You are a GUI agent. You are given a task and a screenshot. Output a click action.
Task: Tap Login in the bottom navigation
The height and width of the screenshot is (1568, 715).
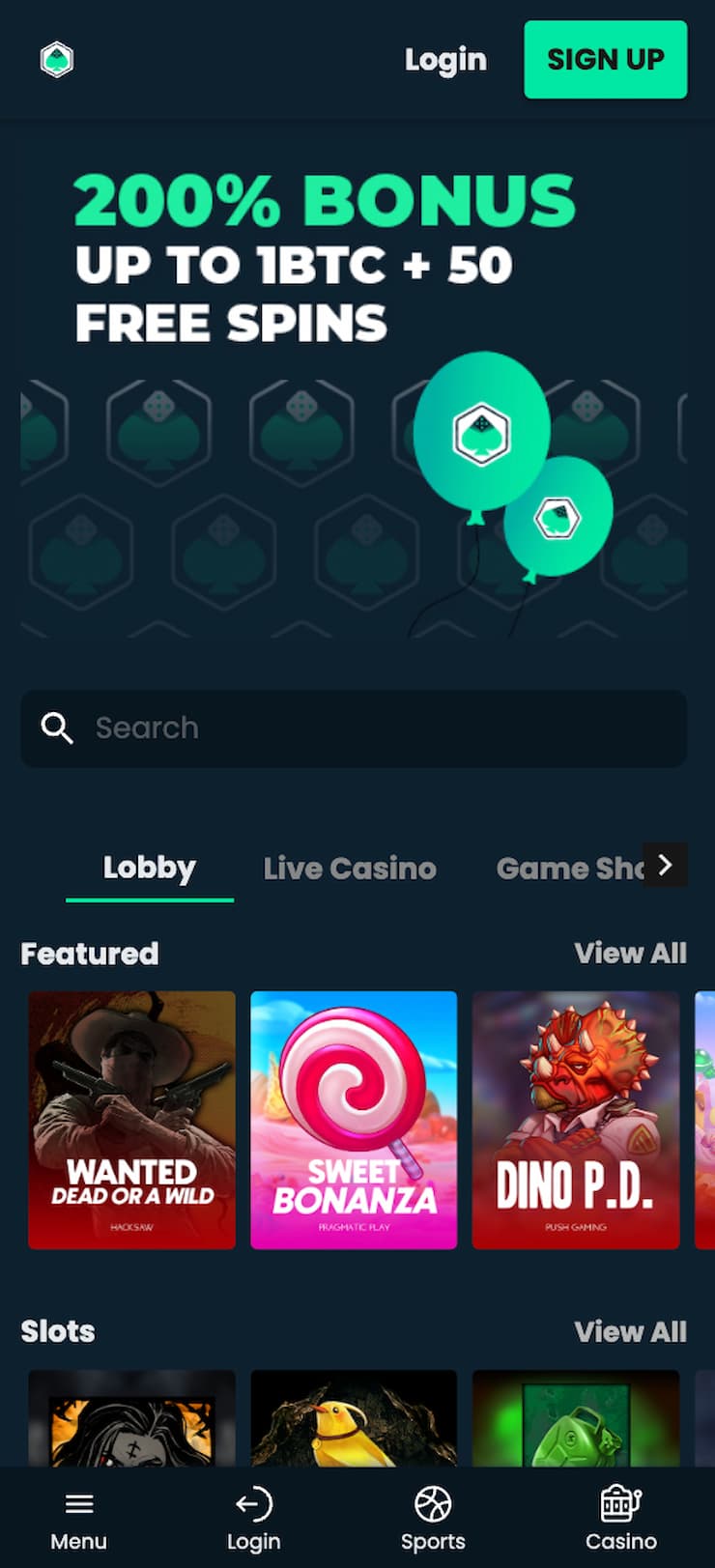point(254,1520)
